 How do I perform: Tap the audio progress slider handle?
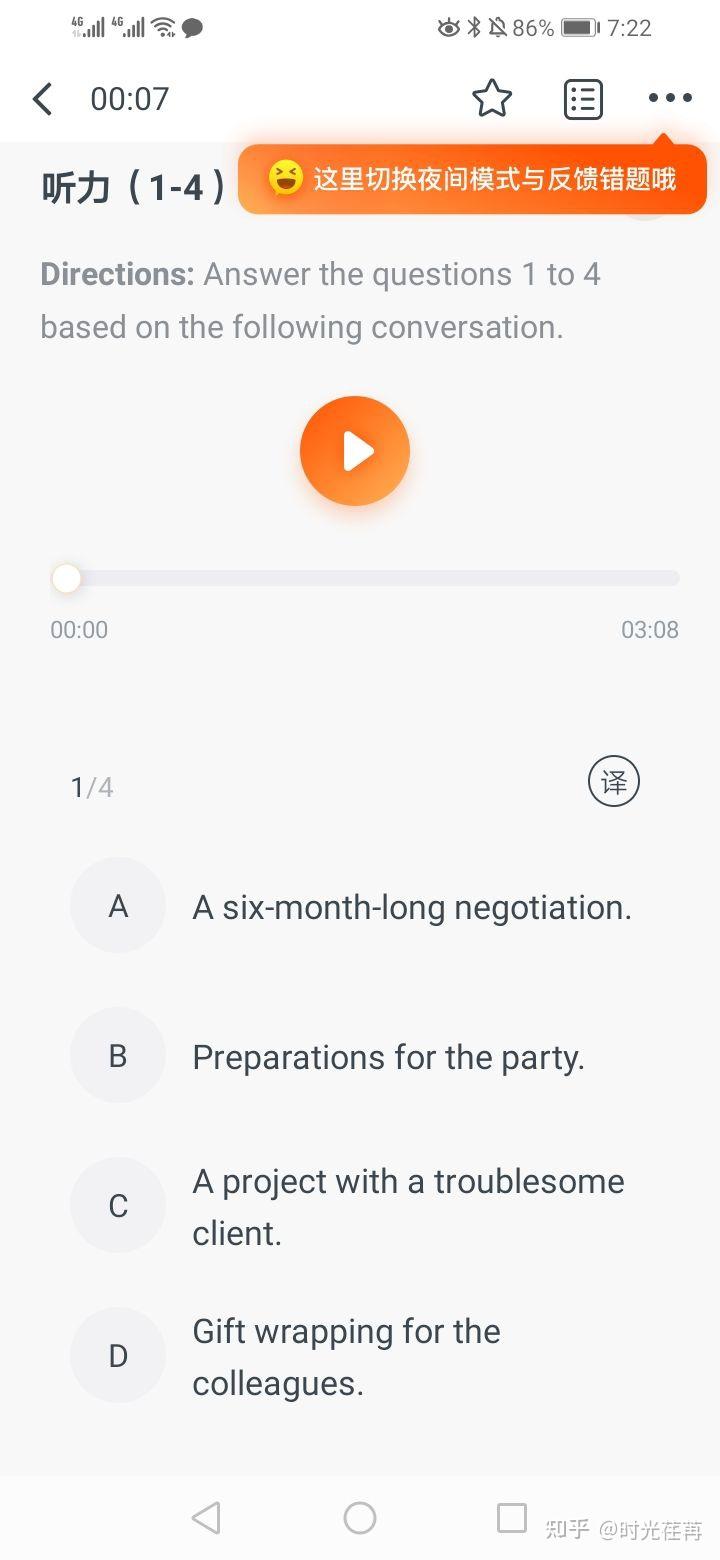coord(67,579)
